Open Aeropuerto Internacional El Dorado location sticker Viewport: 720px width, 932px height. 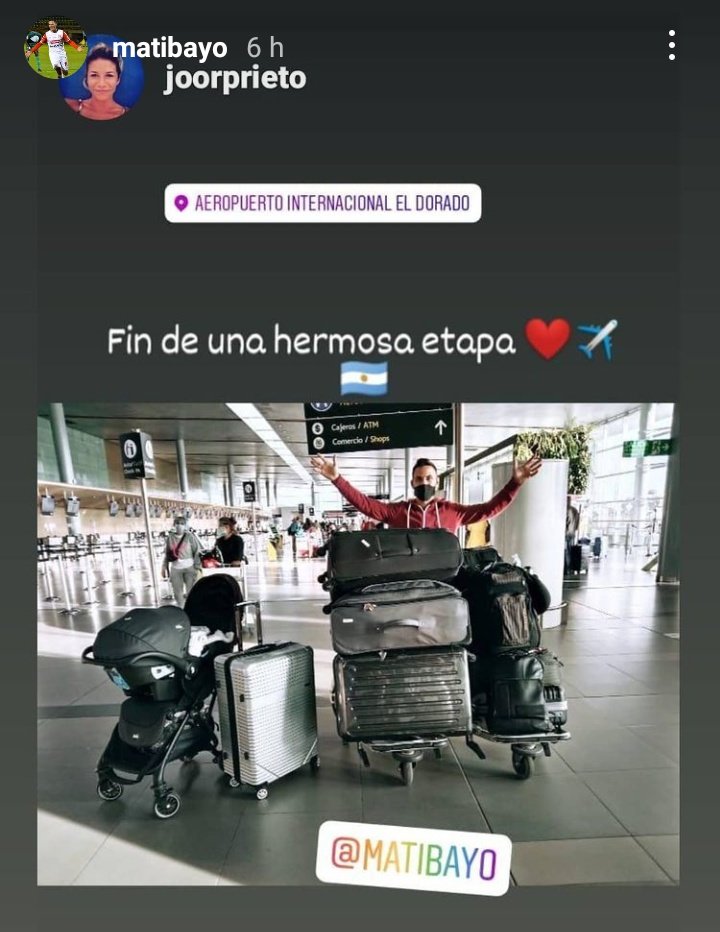click(x=322, y=203)
